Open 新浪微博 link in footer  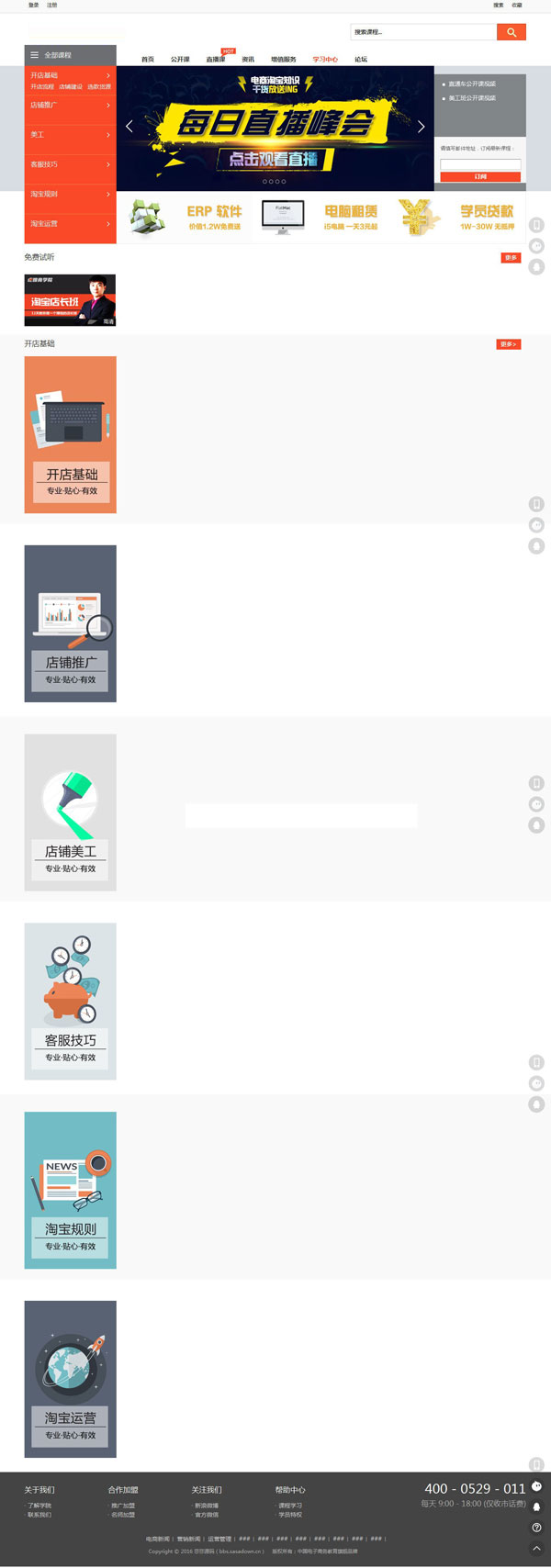coord(207,1506)
